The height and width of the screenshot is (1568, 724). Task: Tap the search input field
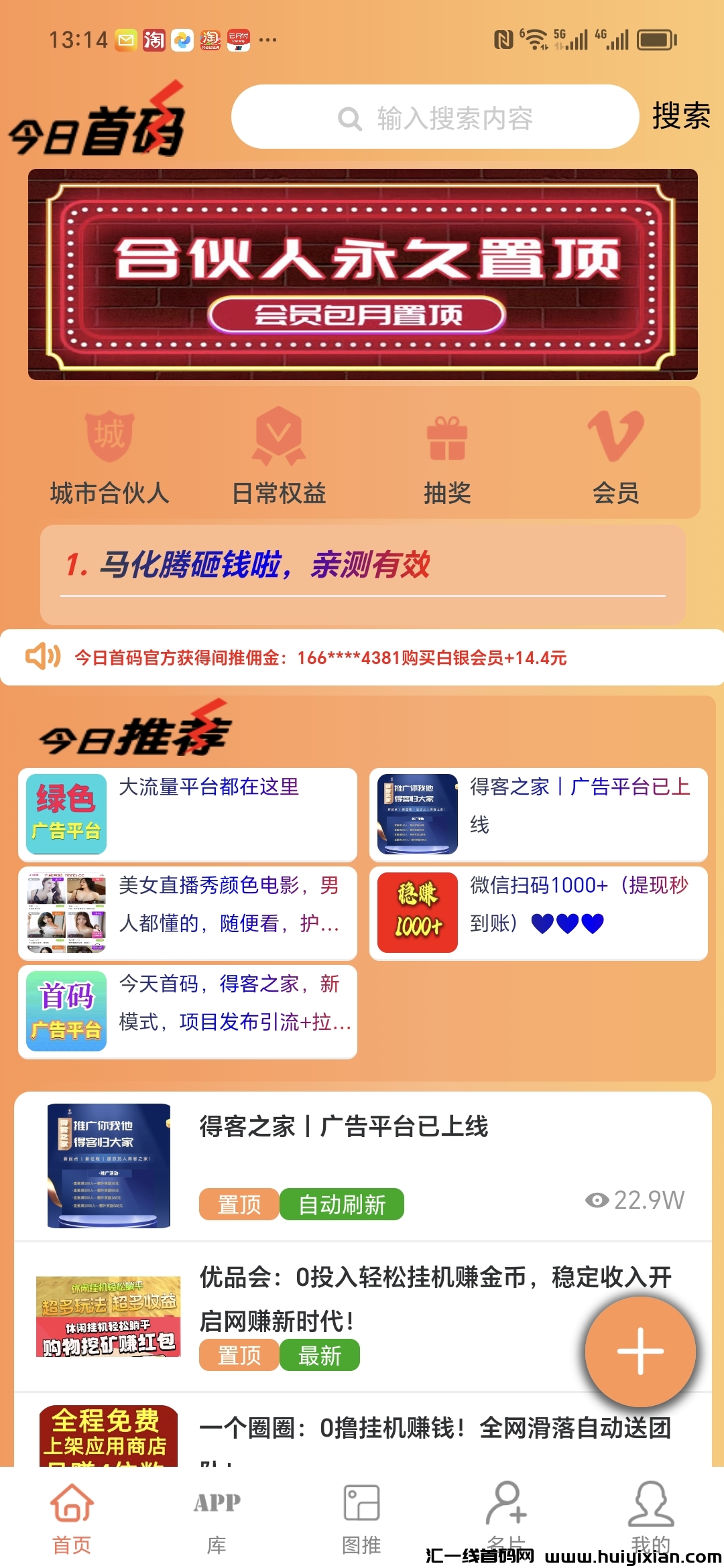(x=434, y=117)
